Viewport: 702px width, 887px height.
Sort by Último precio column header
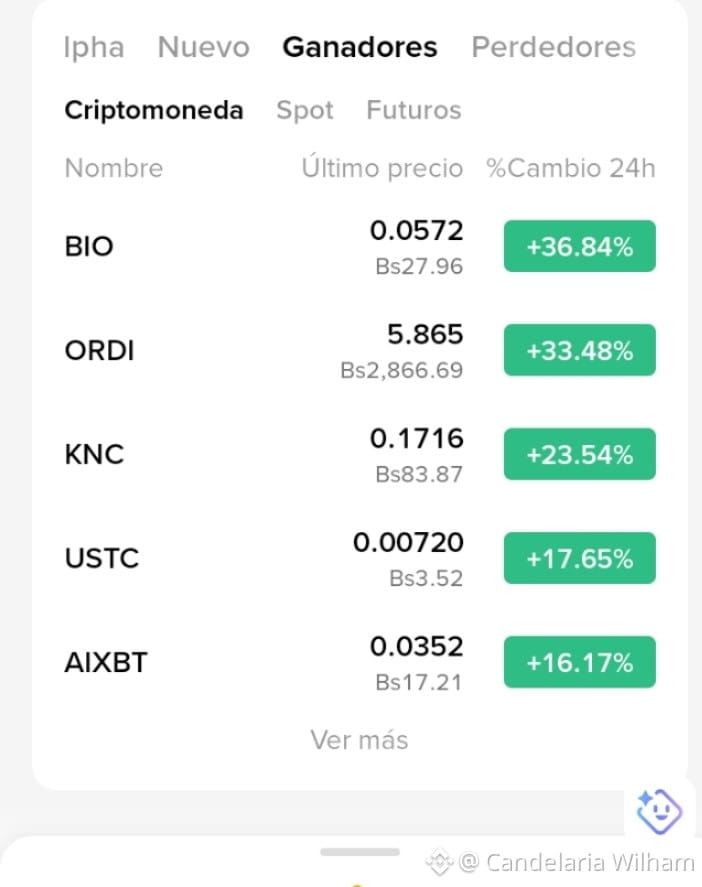tap(382, 169)
